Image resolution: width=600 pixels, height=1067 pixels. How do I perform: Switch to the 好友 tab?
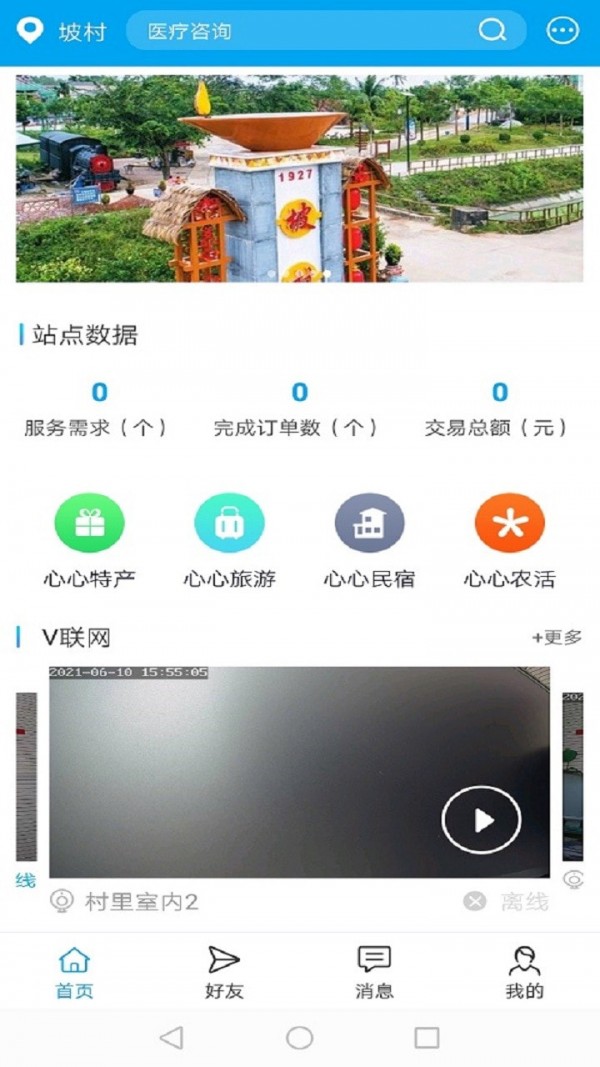[224, 971]
